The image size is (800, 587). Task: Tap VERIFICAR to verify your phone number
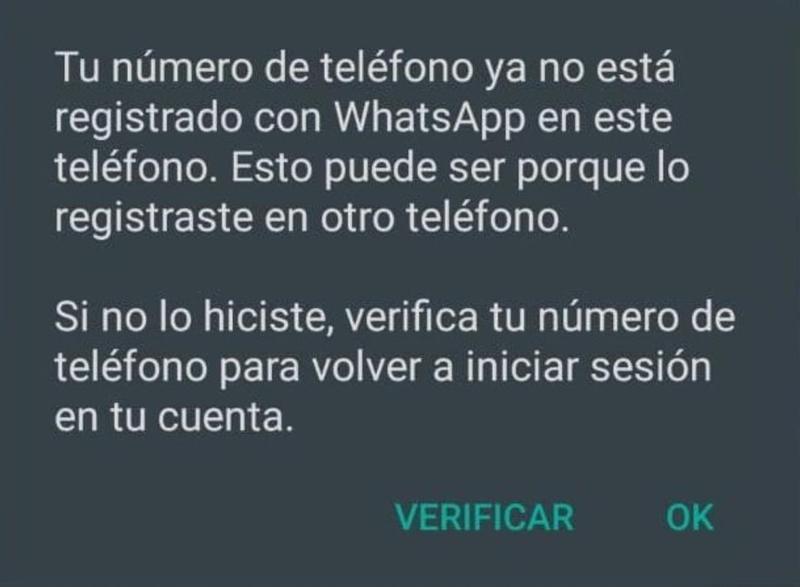pyautogui.click(x=484, y=517)
